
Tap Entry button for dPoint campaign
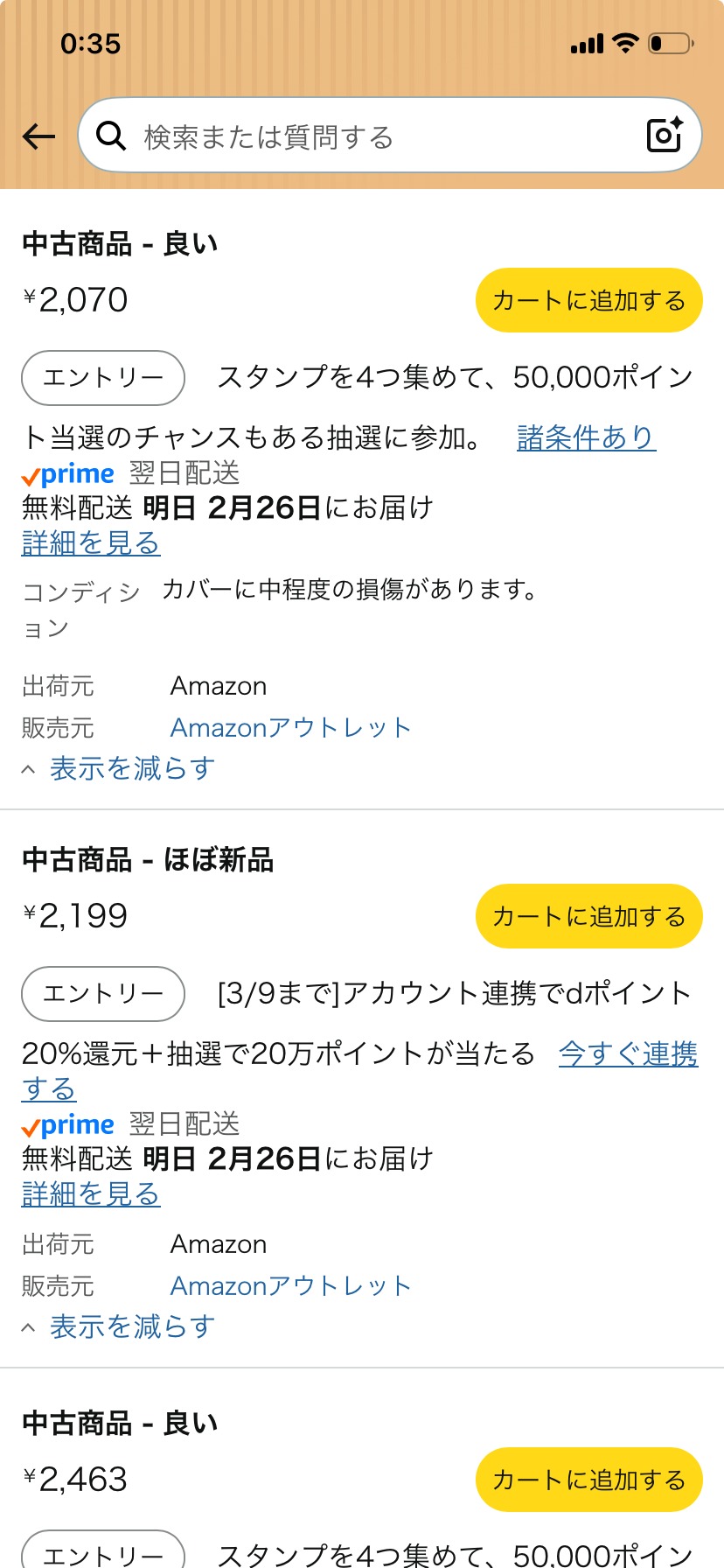[x=103, y=994]
